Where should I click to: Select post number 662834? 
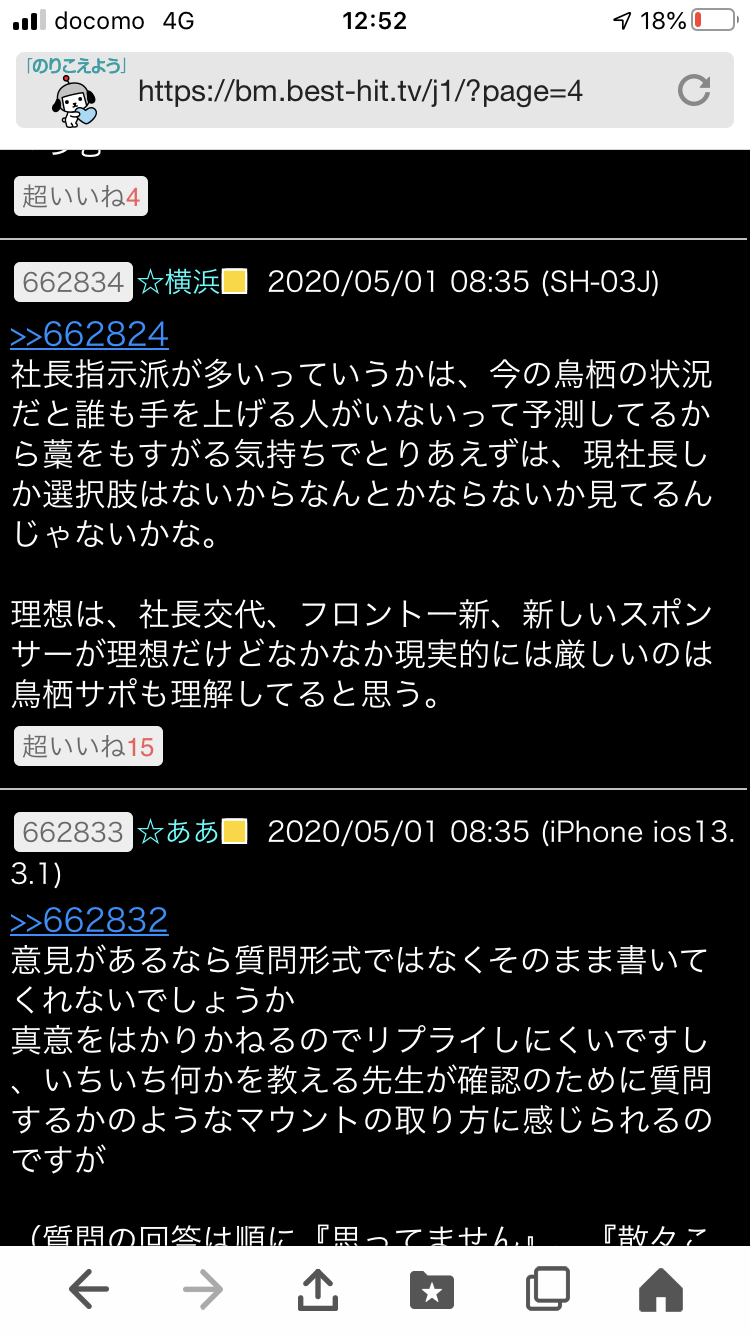[73, 282]
